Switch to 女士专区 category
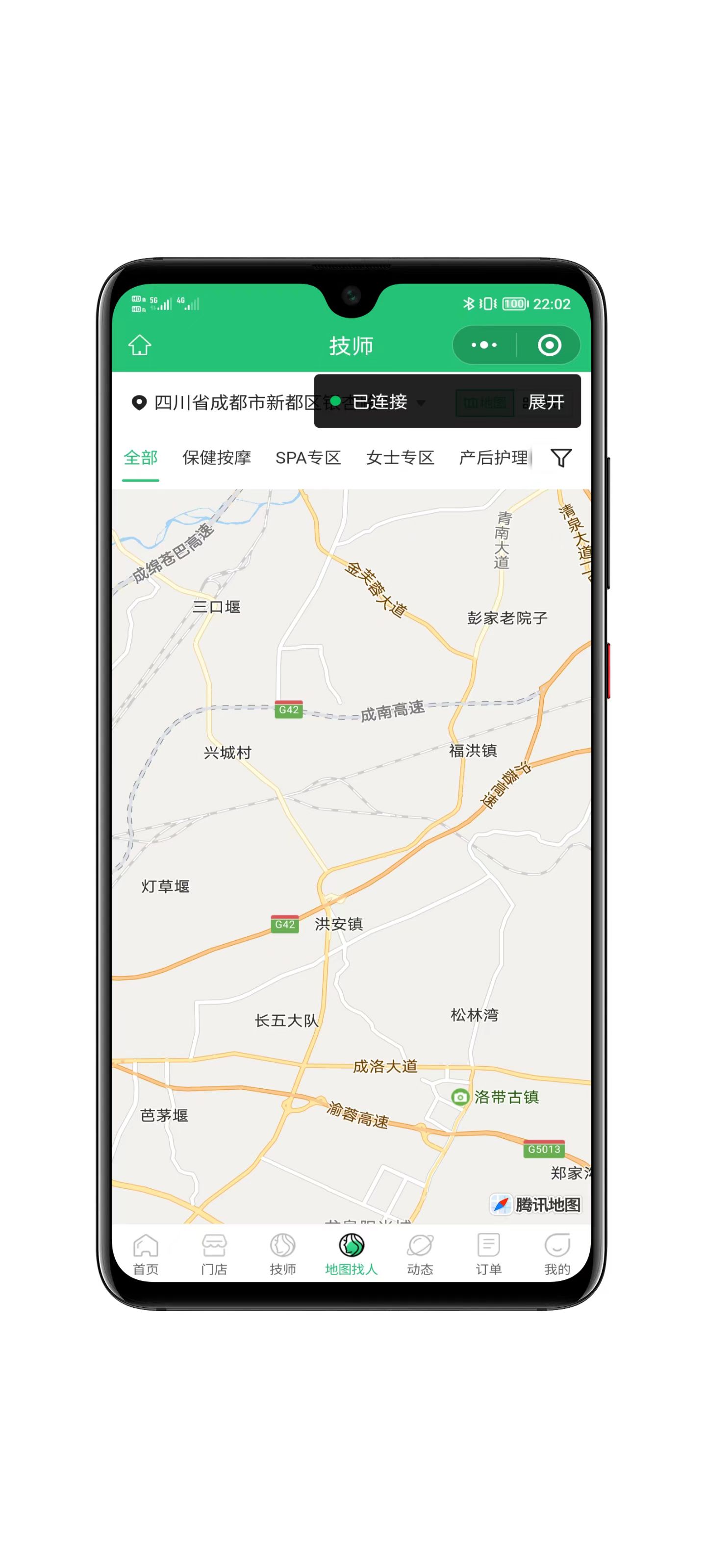Viewport: 706px width, 1568px height. [400, 458]
